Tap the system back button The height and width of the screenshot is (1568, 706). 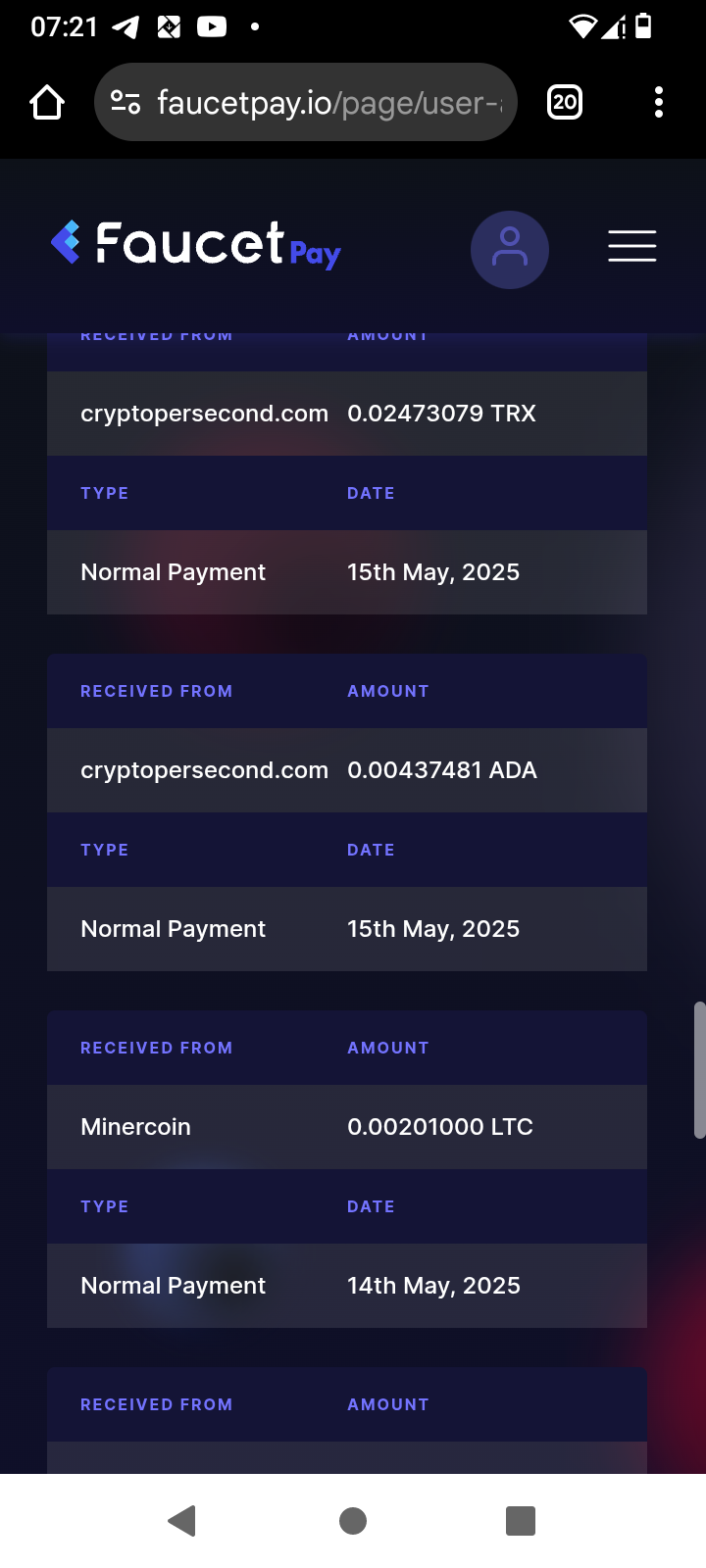point(182,1521)
